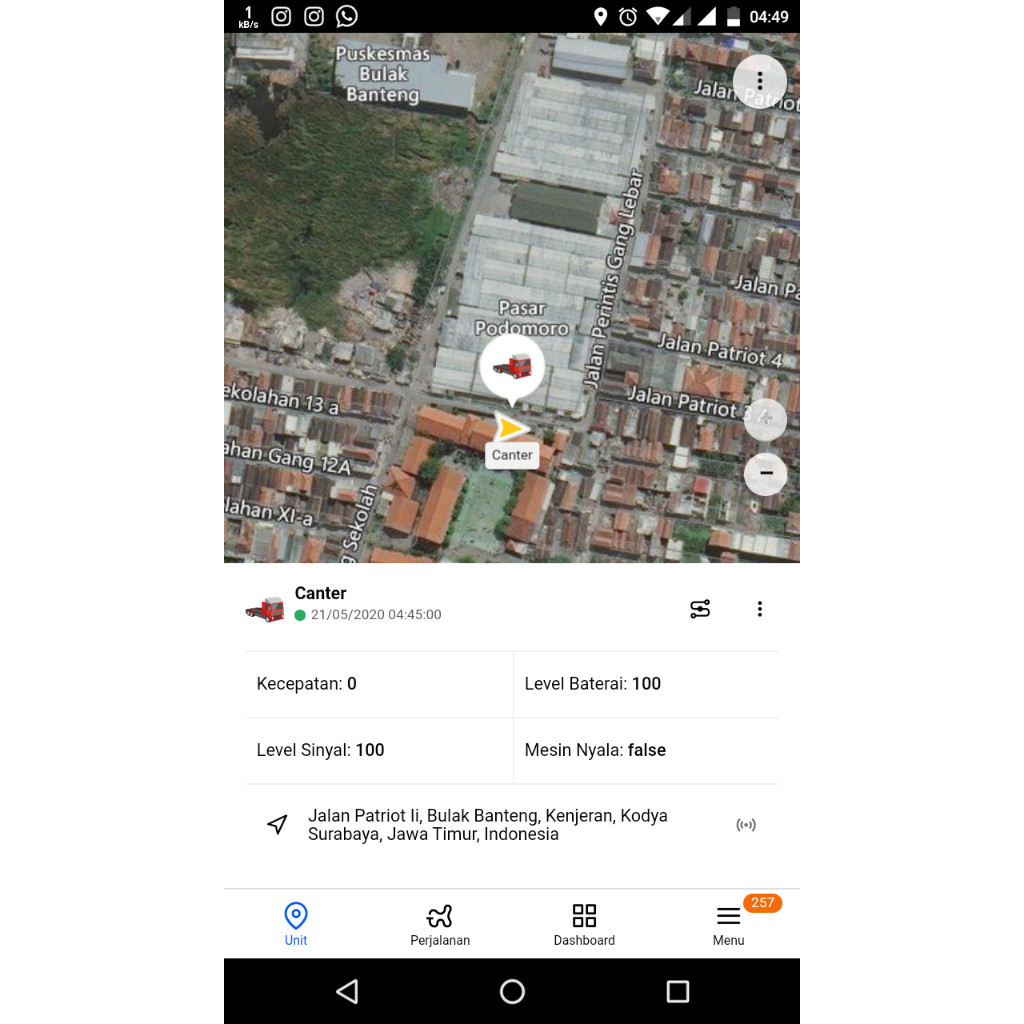1024x1024 pixels.
Task: Open more options for the Canter unit
Action: tap(760, 608)
